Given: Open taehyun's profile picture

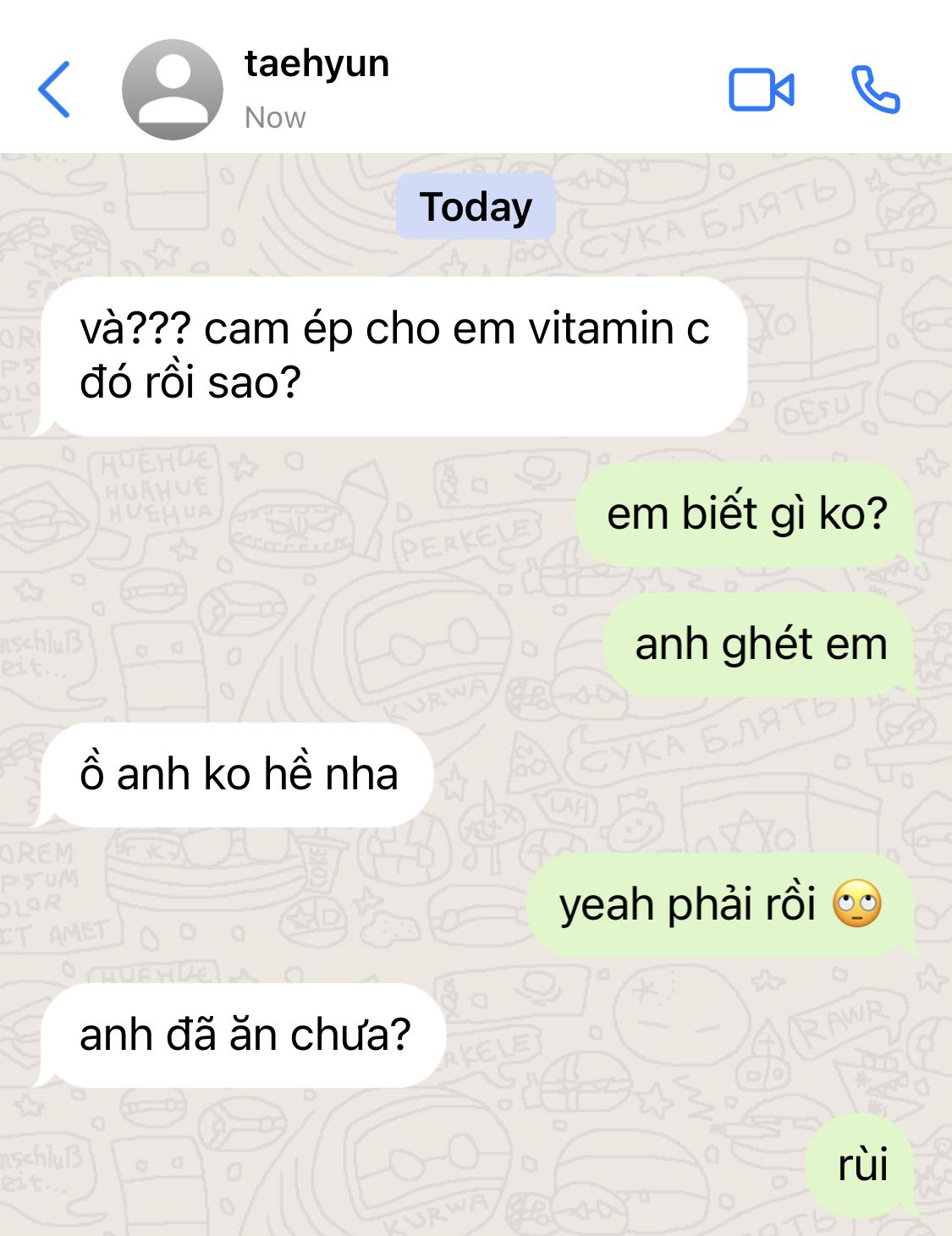Looking at the screenshot, I should coord(173,89).
